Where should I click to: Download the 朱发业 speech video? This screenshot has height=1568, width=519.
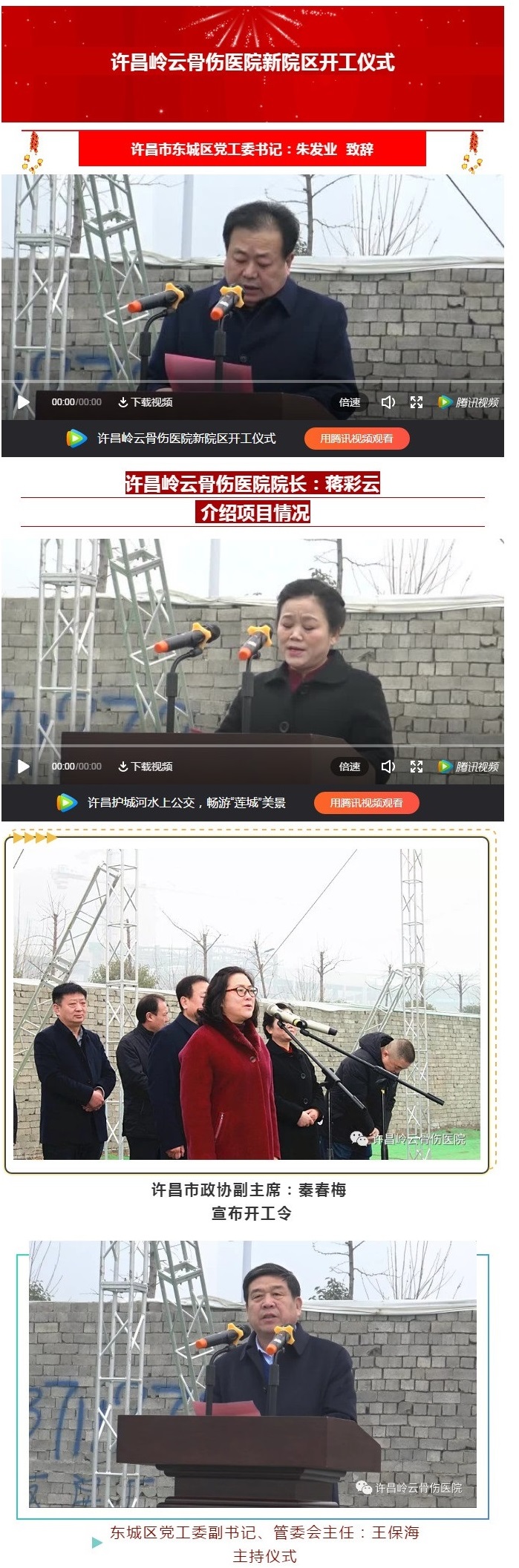tap(145, 402)
